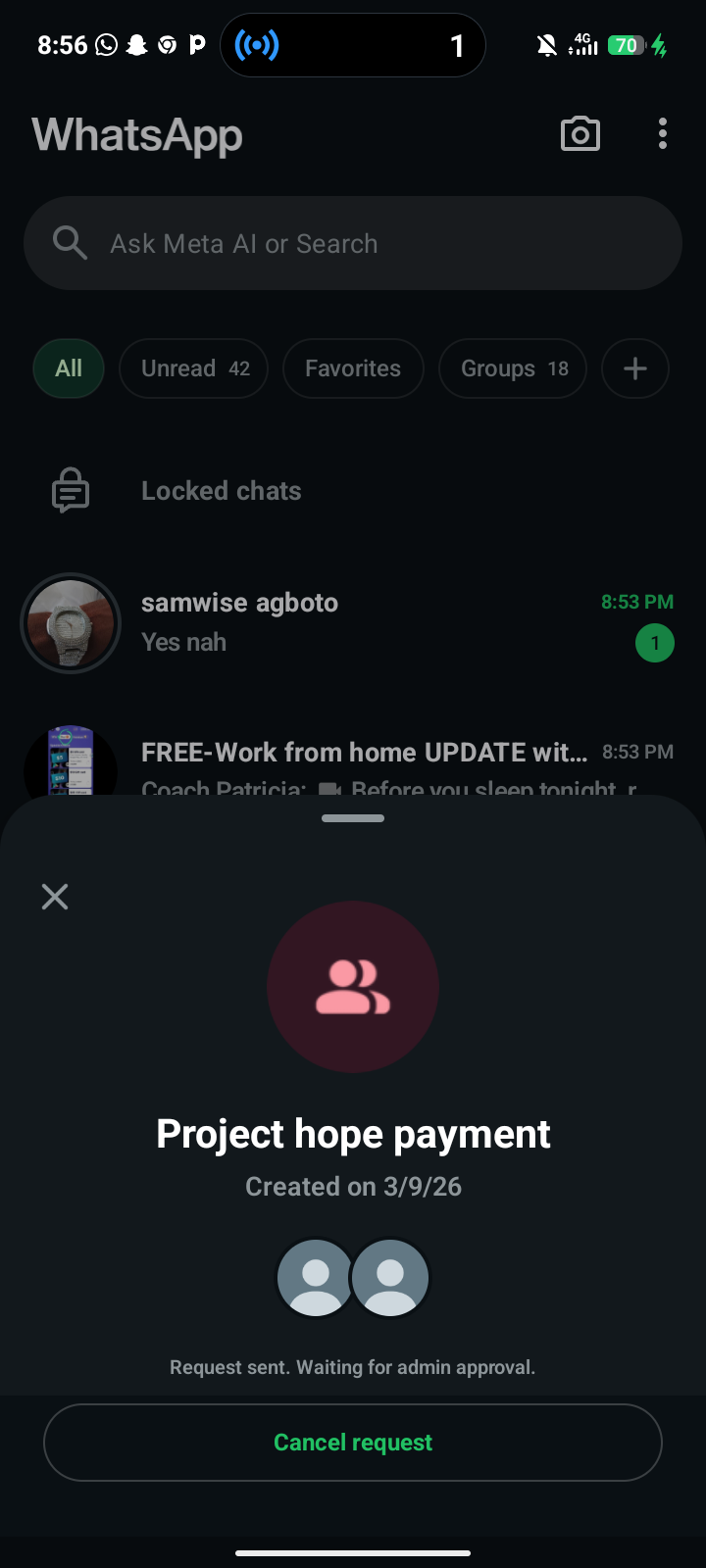This screenshot has height=1568, width=706.
Task: Open the camera
Action: pos(580,134)
